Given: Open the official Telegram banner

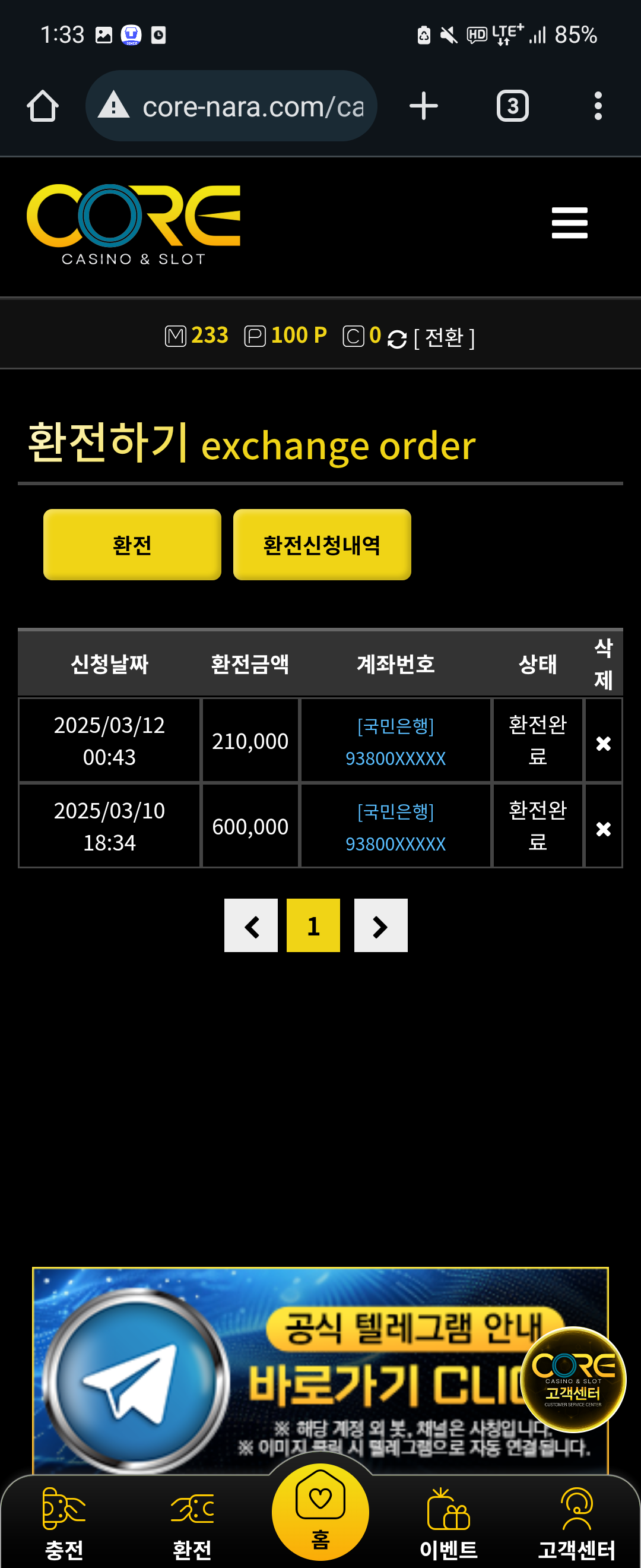Looking at the screenshot, I should (274, 1370).
